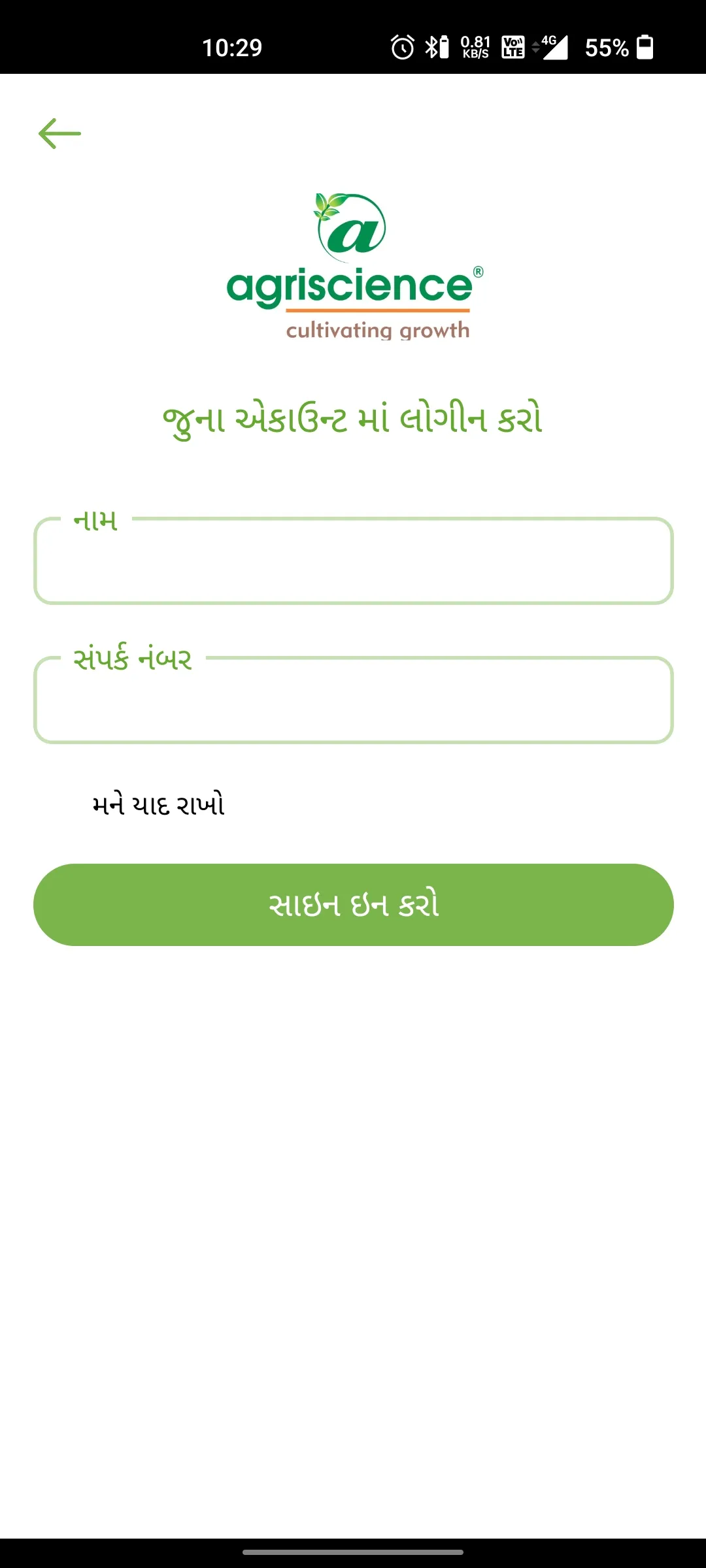Tap the Bluetooth icon in the status bar
Viewport: 706px width, 1568px height.
coord(433,46)
